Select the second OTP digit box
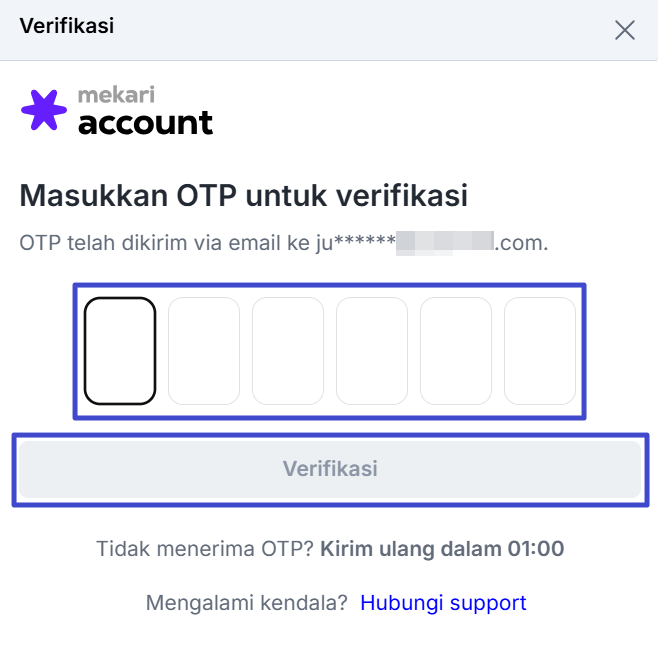 click(204, 350)
